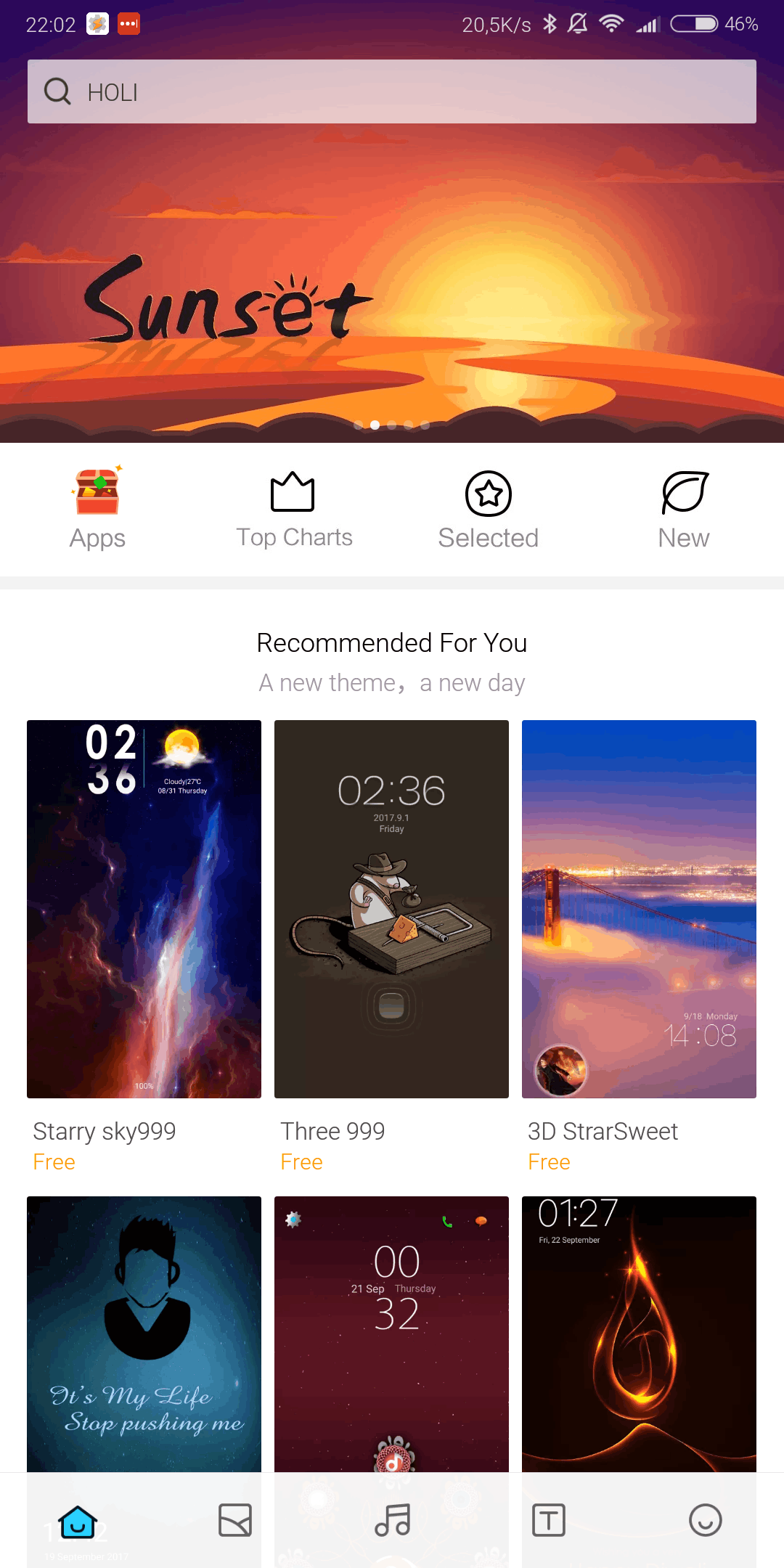Open the Sunset theme banner
Screen dimensions: 784x1568
(392, 290)
